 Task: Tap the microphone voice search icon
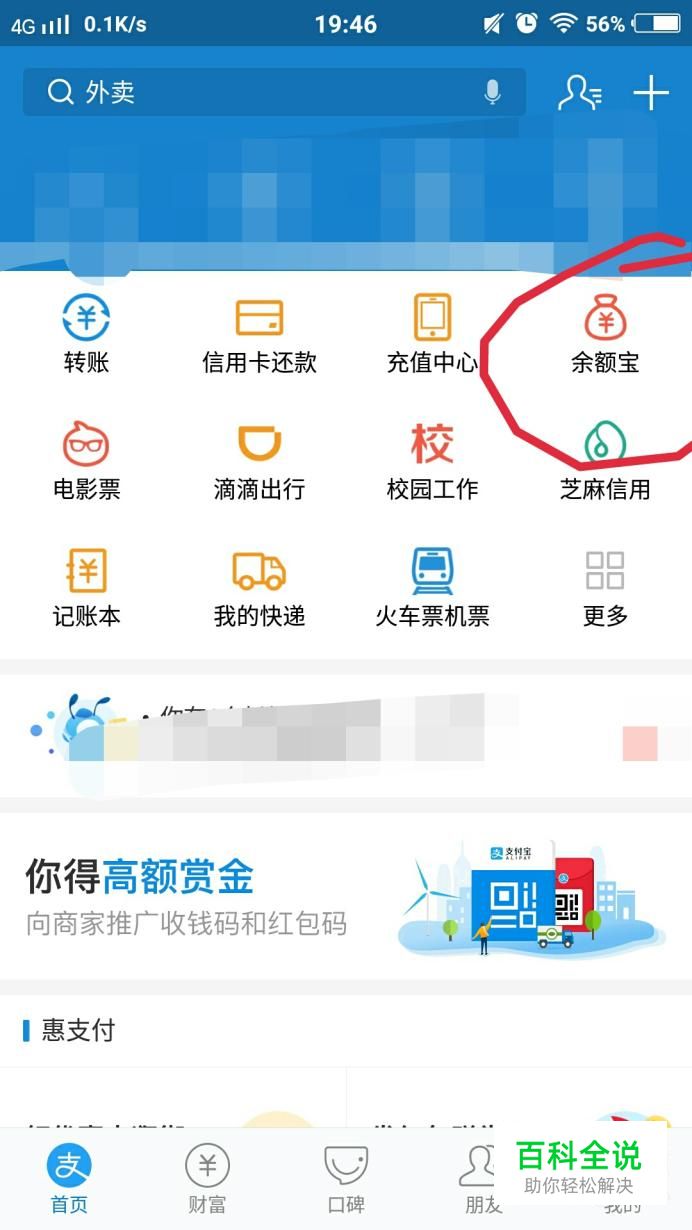(x=492, y=93)
